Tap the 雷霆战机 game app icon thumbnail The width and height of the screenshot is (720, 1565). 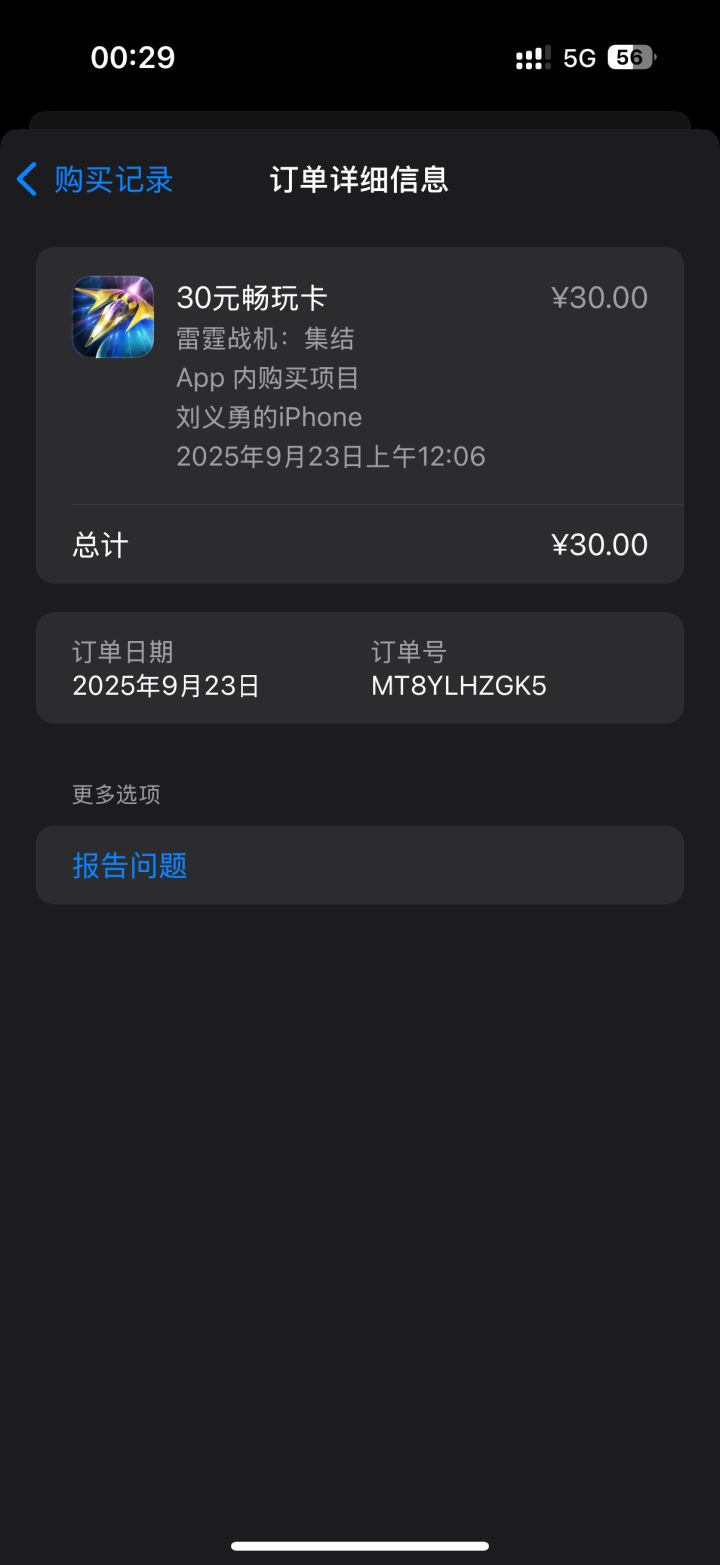[x=112, y=316]
